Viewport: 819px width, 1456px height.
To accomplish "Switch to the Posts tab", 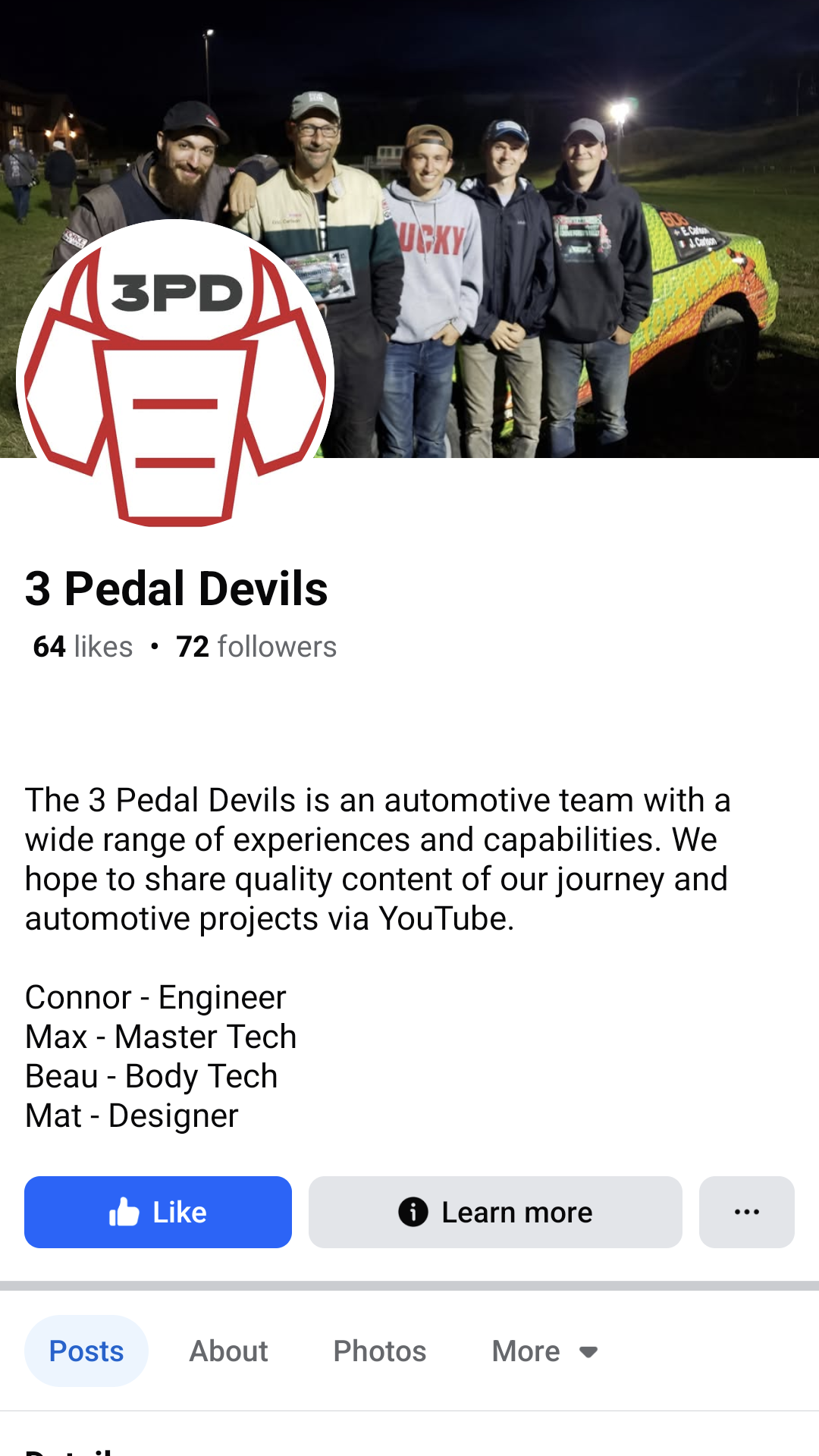I will pyautogui.click(x=86, y=1351).
